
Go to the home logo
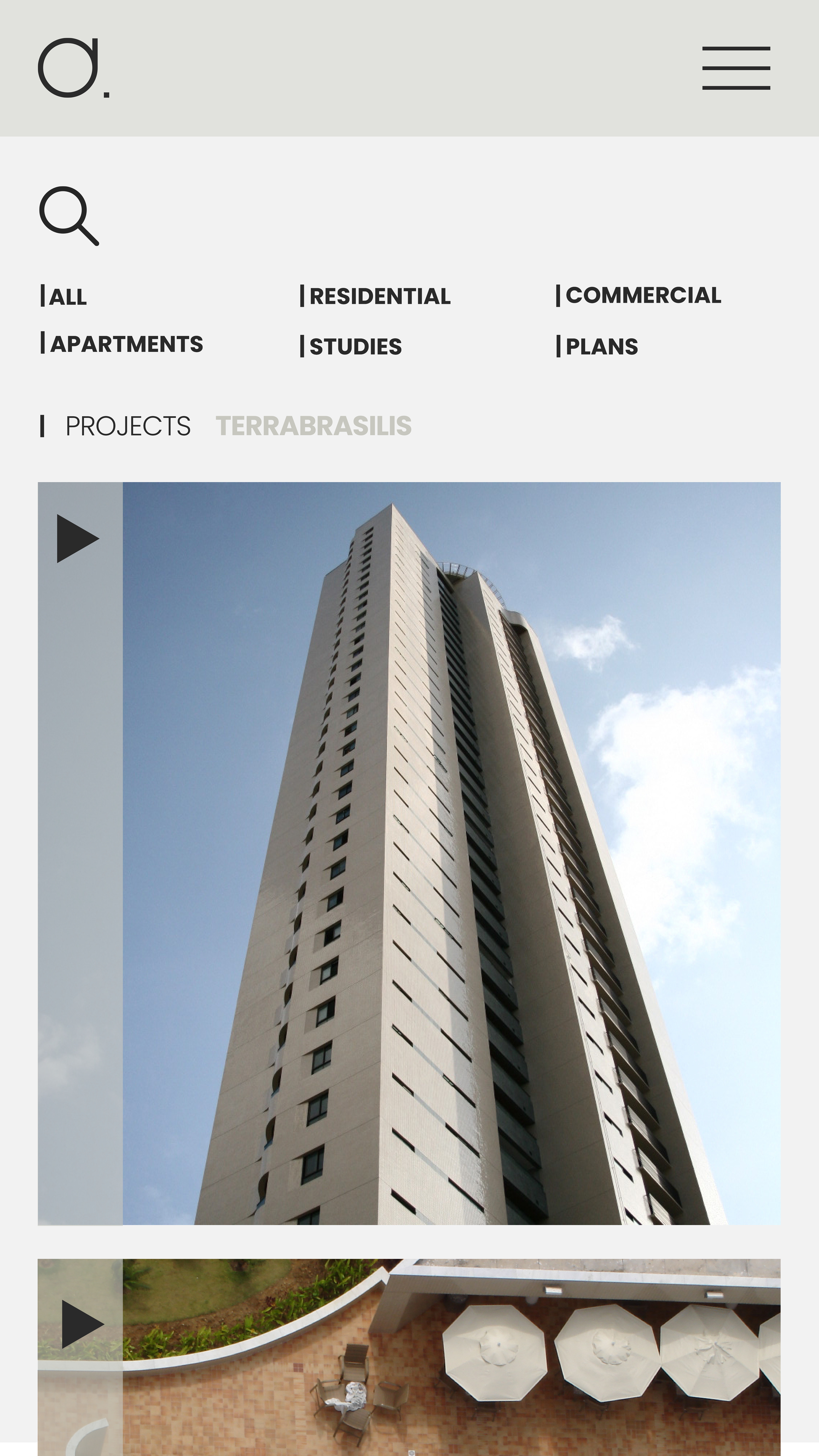74,68
